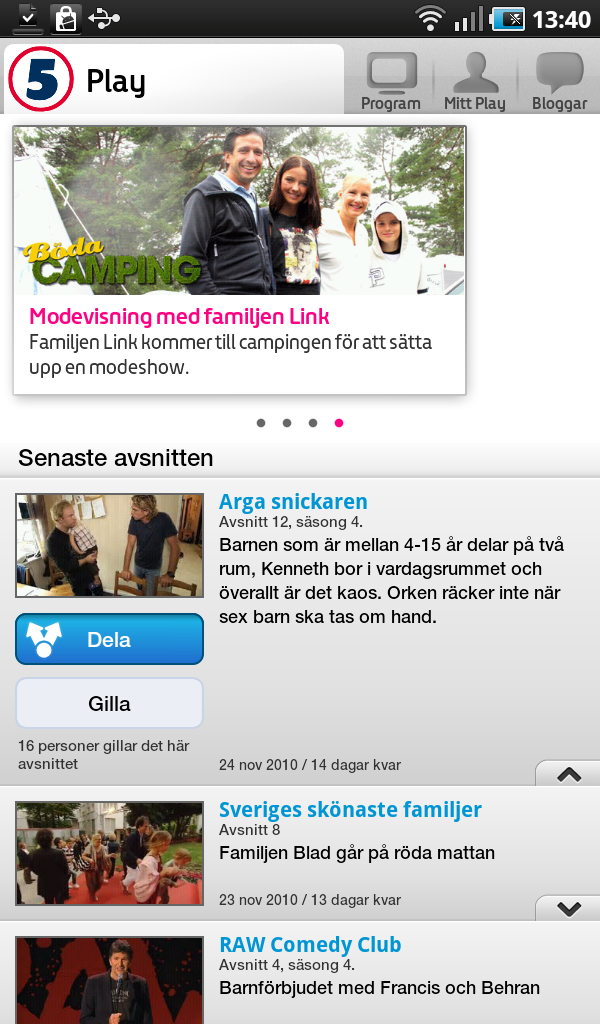Open the Program tab
The image size is (600, 1024).
pos(390,81)
